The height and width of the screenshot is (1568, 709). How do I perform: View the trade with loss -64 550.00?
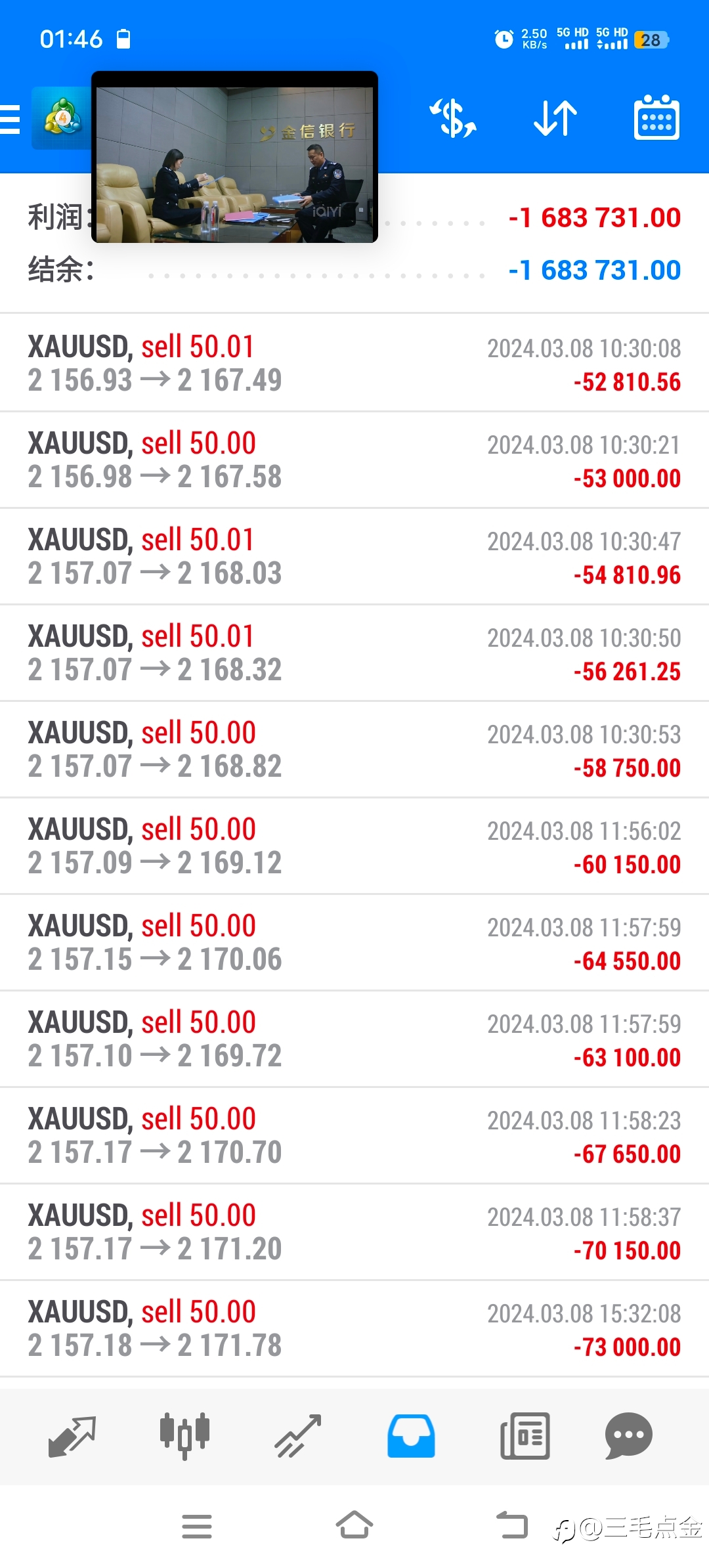pos(354,942)
